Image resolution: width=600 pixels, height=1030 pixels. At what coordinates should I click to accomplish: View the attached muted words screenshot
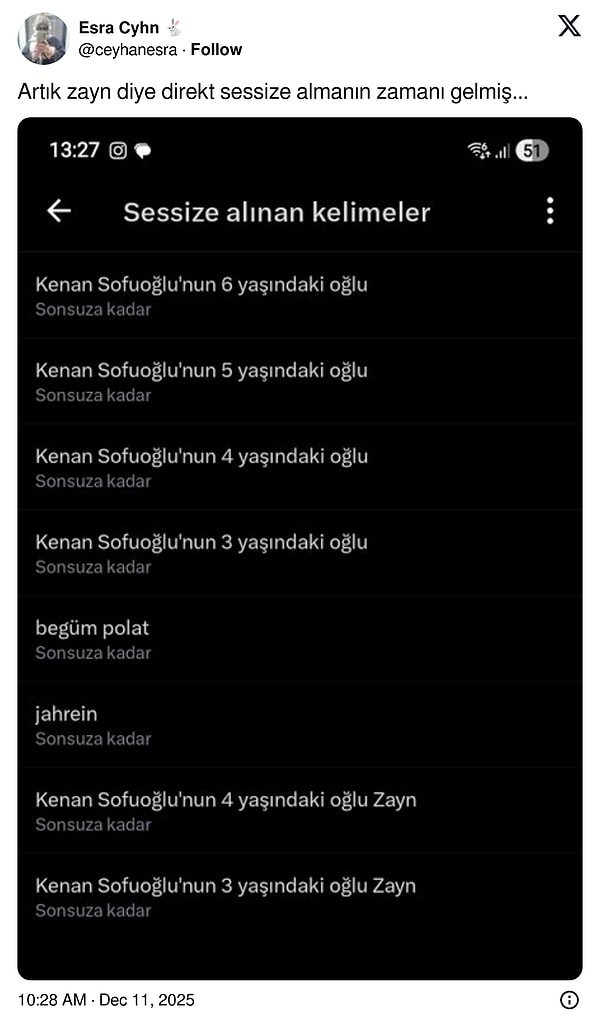300,548
